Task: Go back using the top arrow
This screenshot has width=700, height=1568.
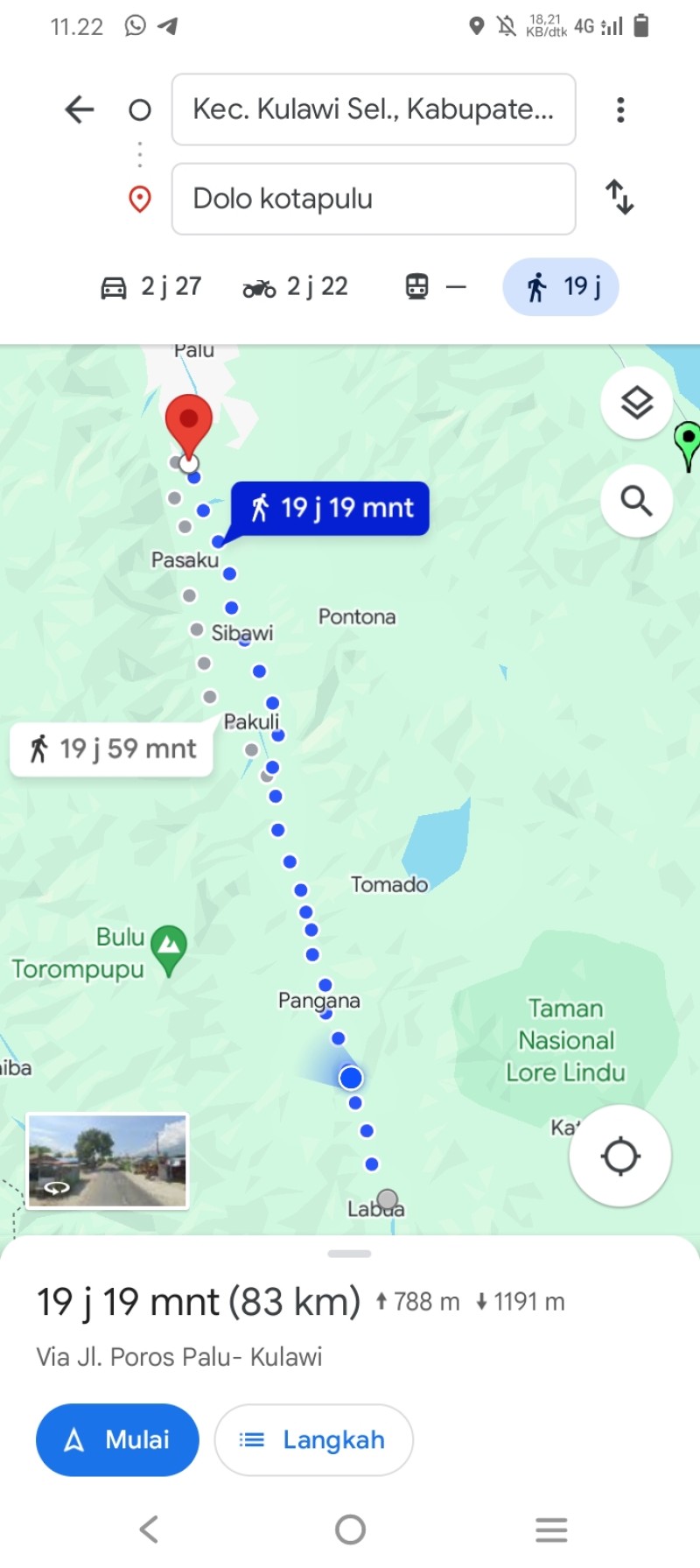Action: pos(80,109)
